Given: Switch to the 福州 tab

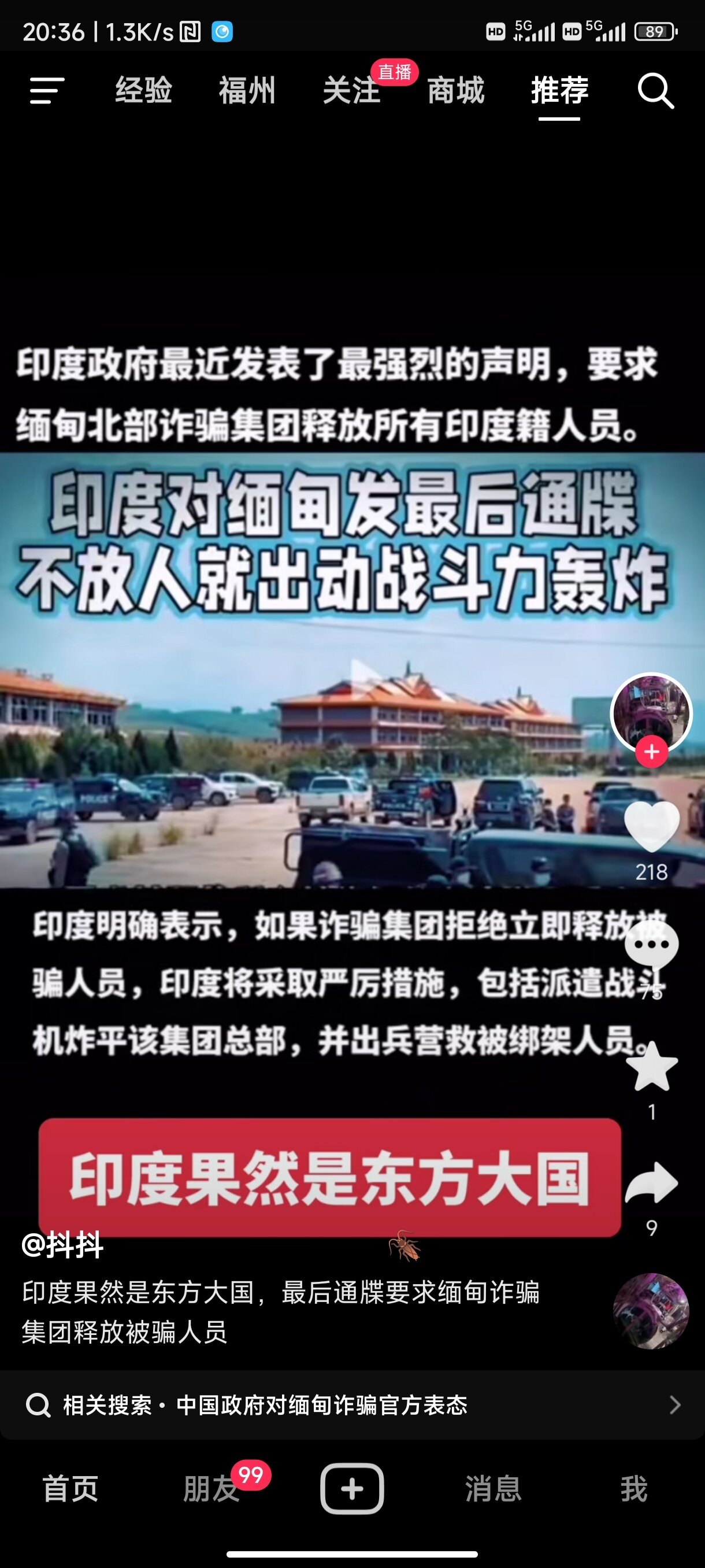Looking at the screenshot, I should point(247,91).
